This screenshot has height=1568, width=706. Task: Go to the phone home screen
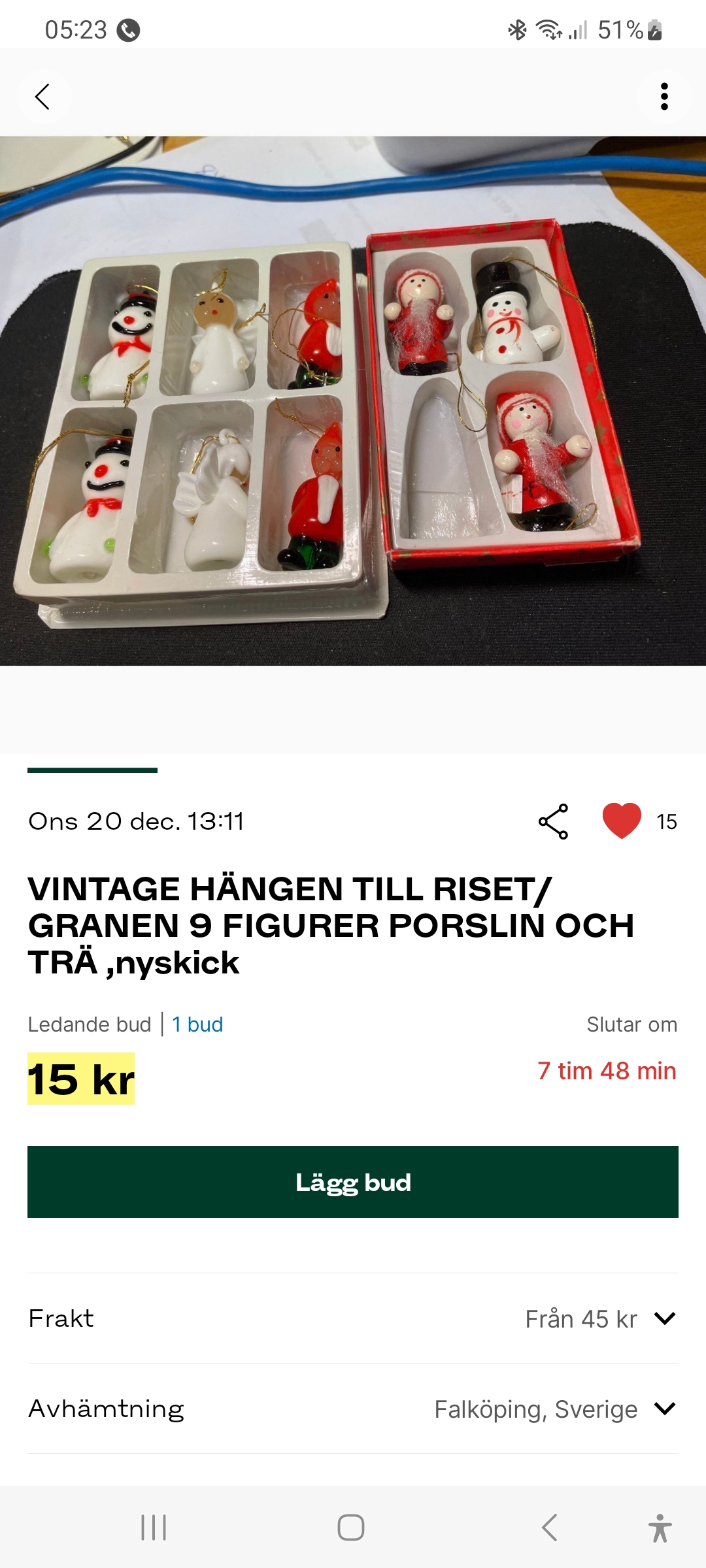click(351, 1527)
